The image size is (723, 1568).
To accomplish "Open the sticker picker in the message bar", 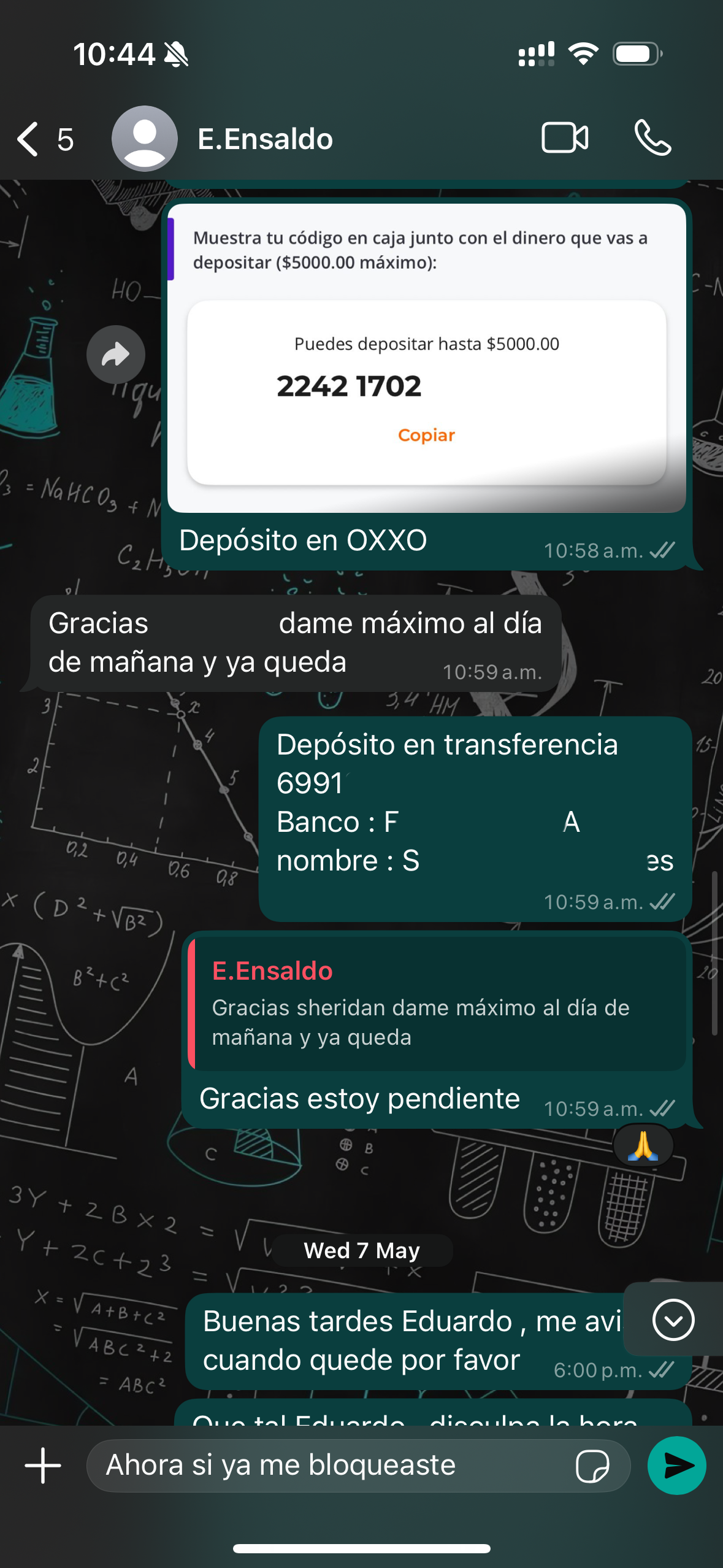I will click(x=592, y=1465).
